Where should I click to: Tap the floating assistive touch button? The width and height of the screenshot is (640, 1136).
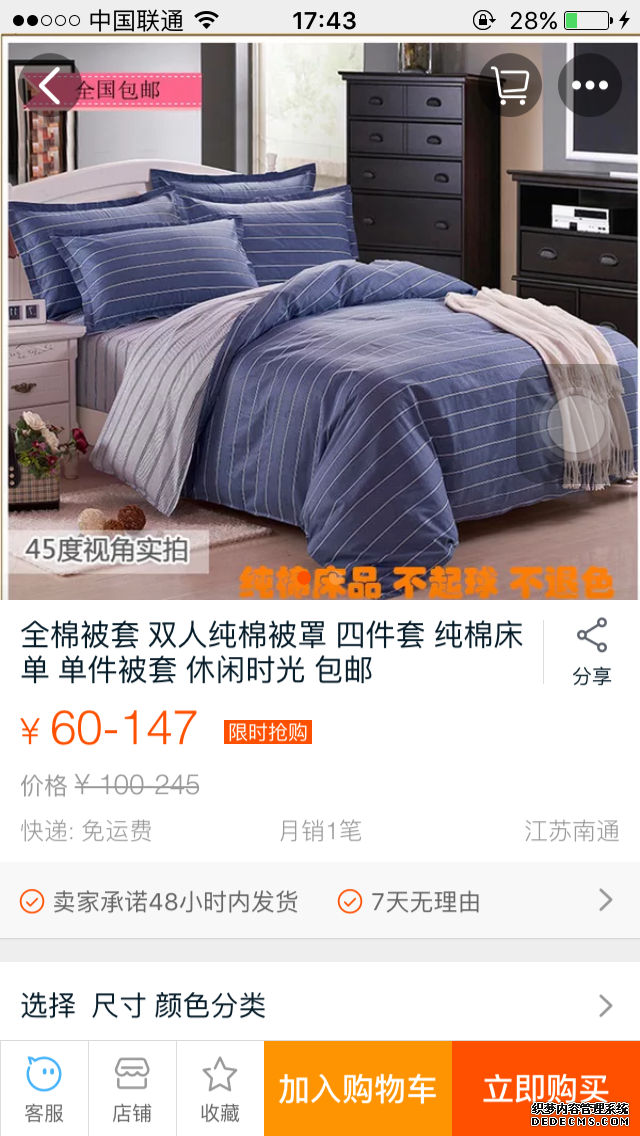576,427
